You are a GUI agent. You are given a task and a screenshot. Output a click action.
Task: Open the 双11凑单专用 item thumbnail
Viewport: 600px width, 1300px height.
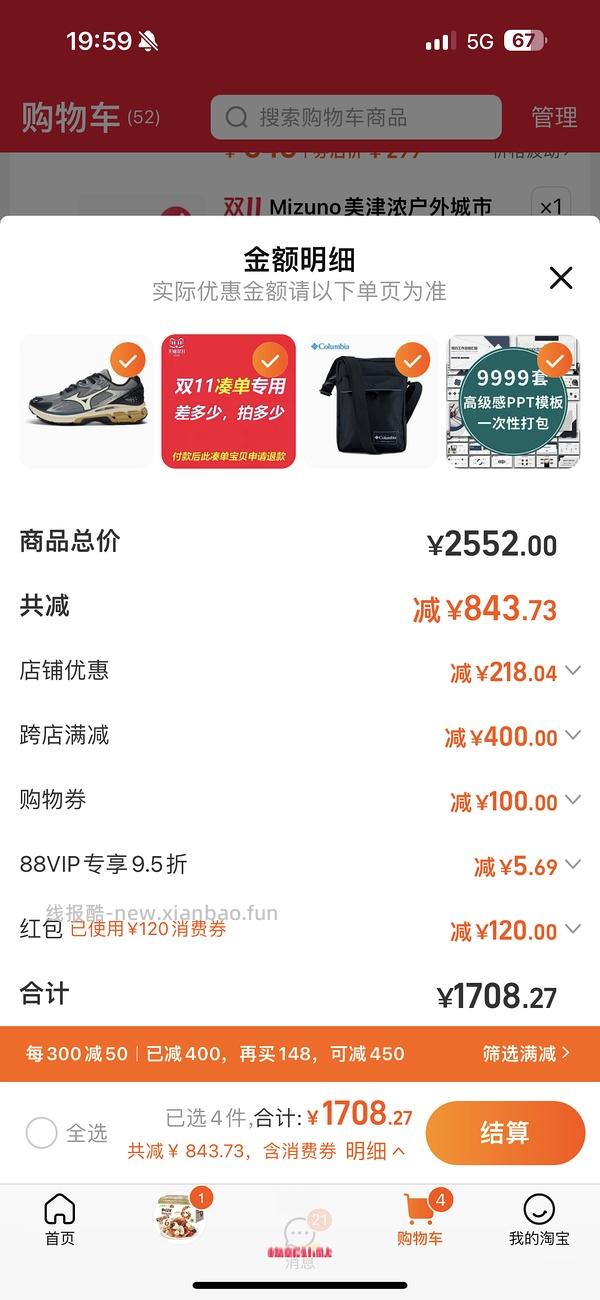click(x=229, y=401)
